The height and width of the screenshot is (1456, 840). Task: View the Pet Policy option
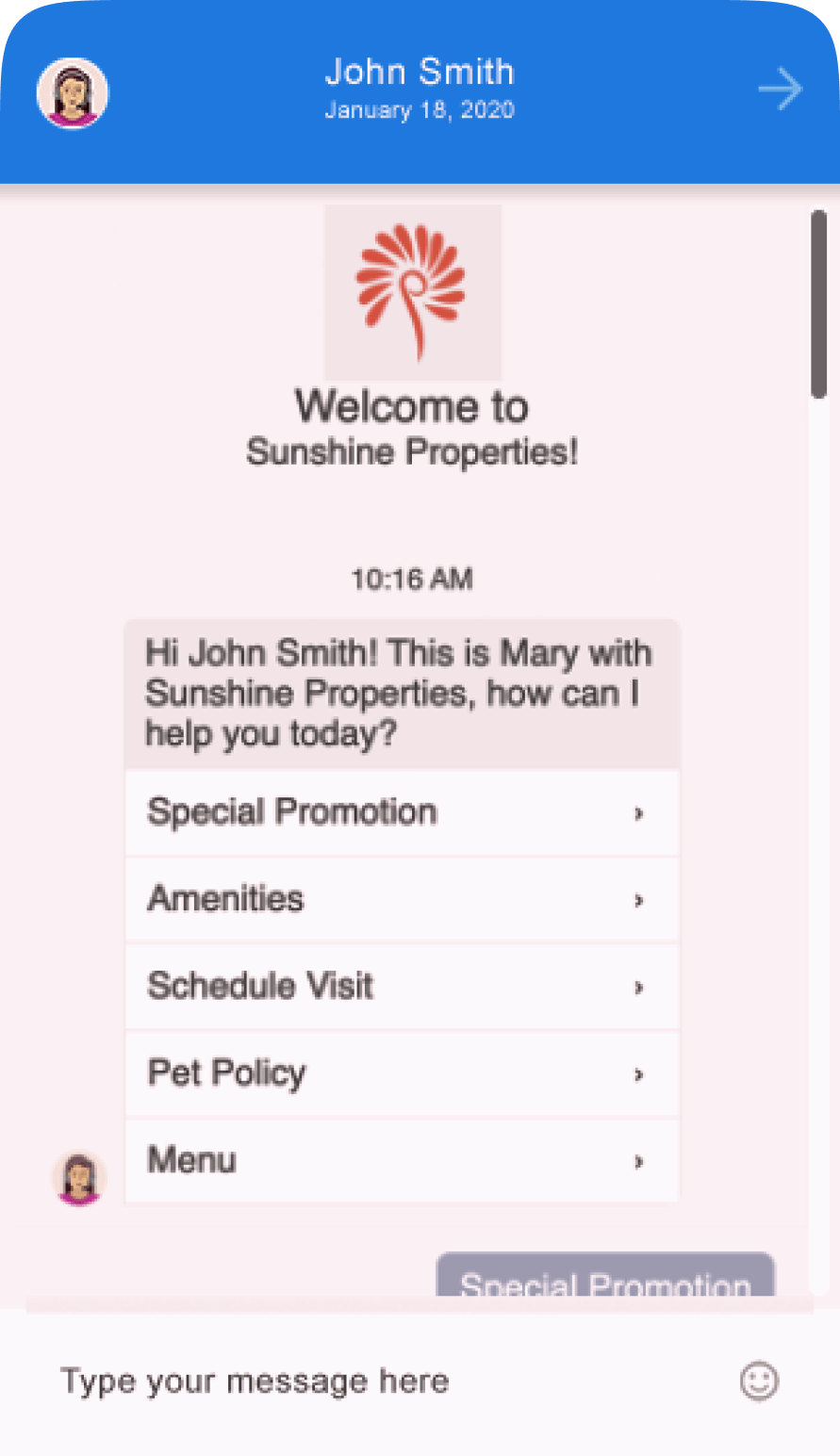(x=402, y=1074)
